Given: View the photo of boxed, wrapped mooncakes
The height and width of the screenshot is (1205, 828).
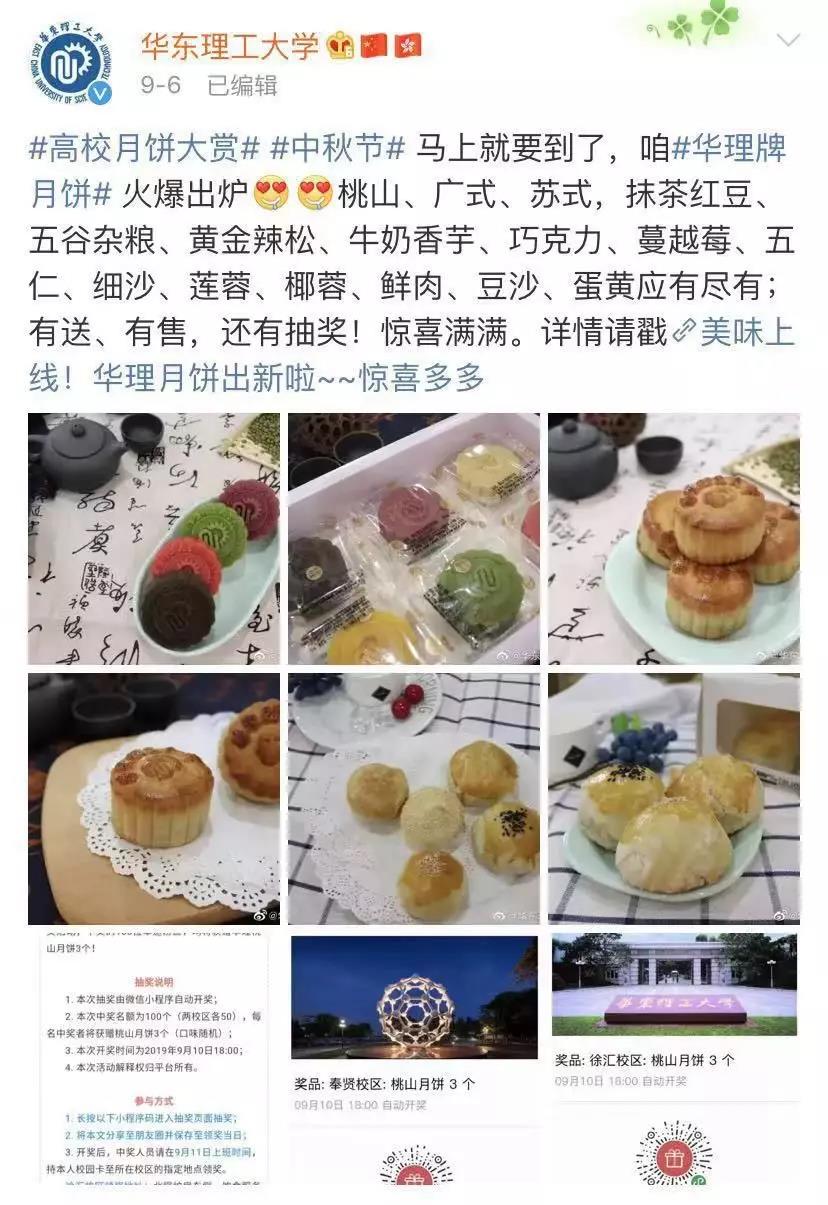Looking at the screenshot, I should click(x=413, y=538).
